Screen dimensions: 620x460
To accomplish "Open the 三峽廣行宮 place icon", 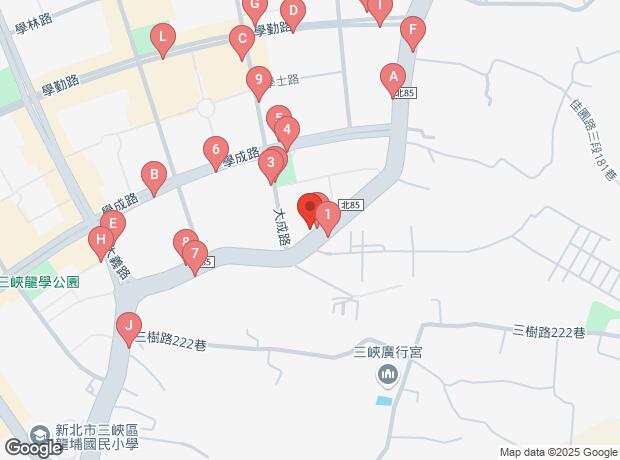I will tap(388, 376).
